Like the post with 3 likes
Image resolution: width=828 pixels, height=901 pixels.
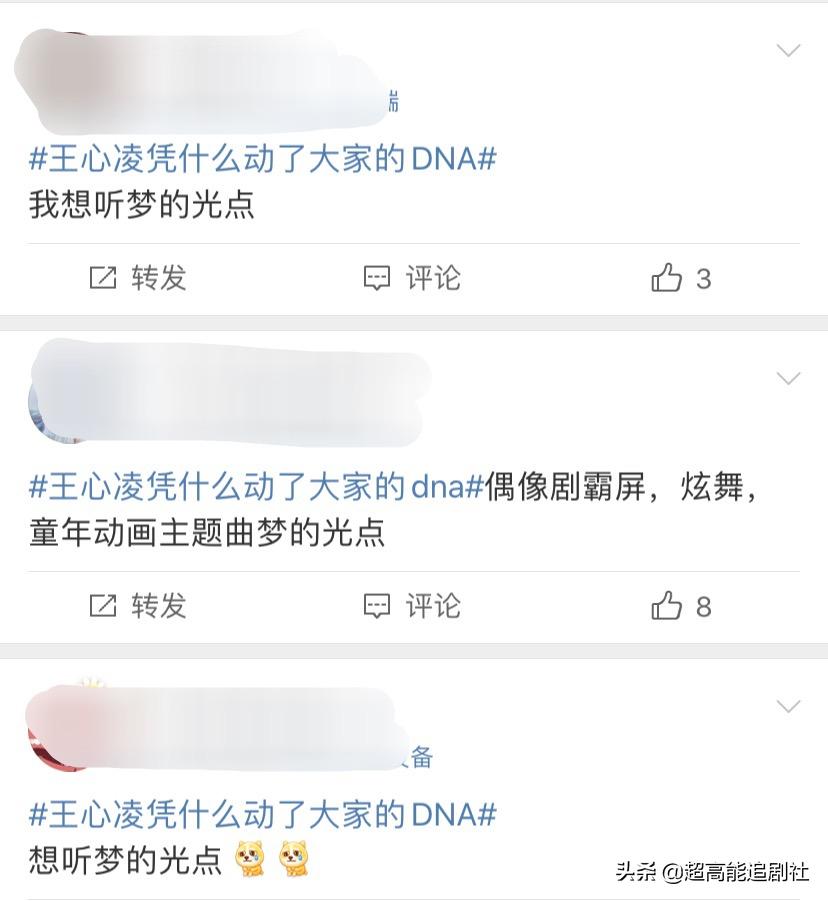coord(680,278)
